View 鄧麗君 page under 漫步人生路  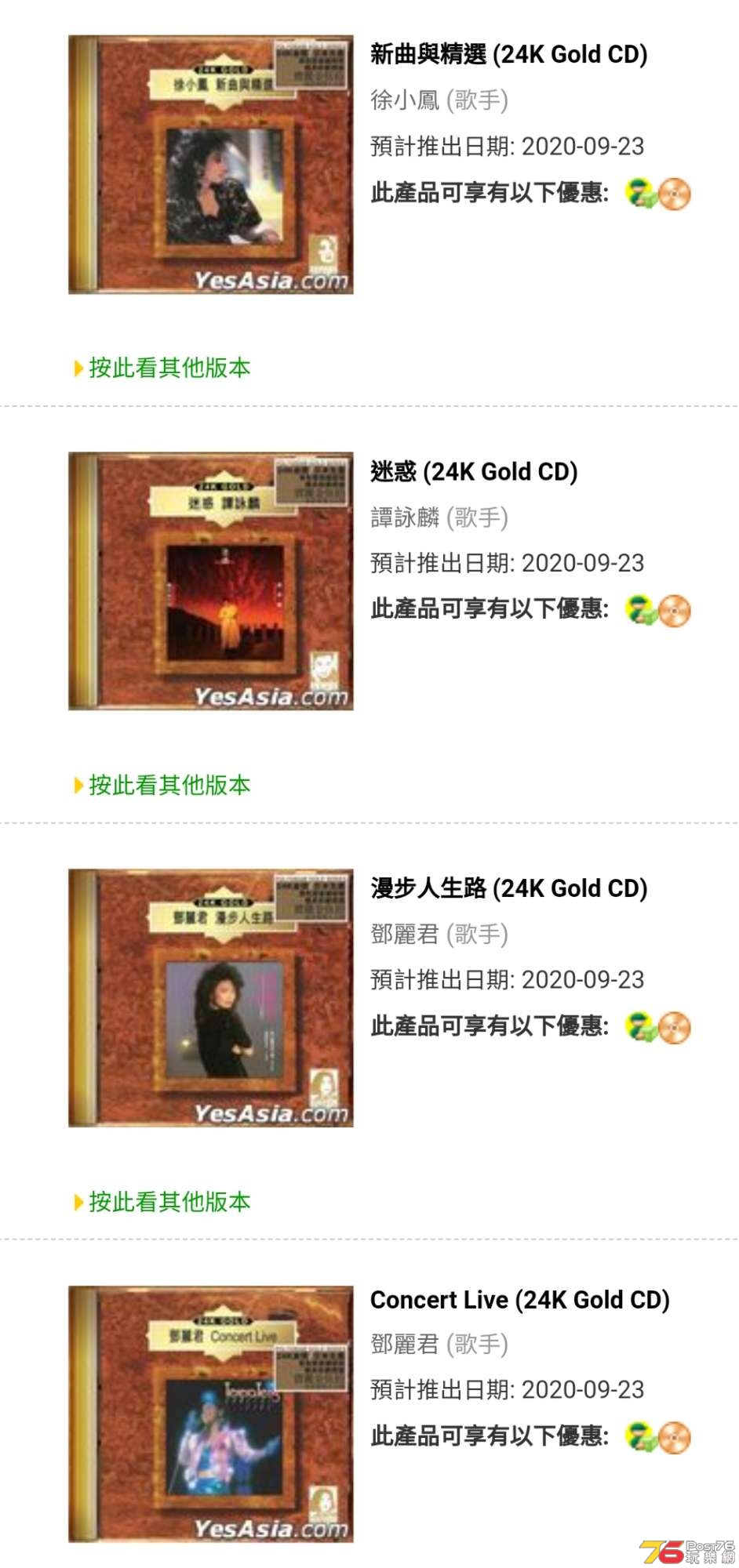pos(405,935)
